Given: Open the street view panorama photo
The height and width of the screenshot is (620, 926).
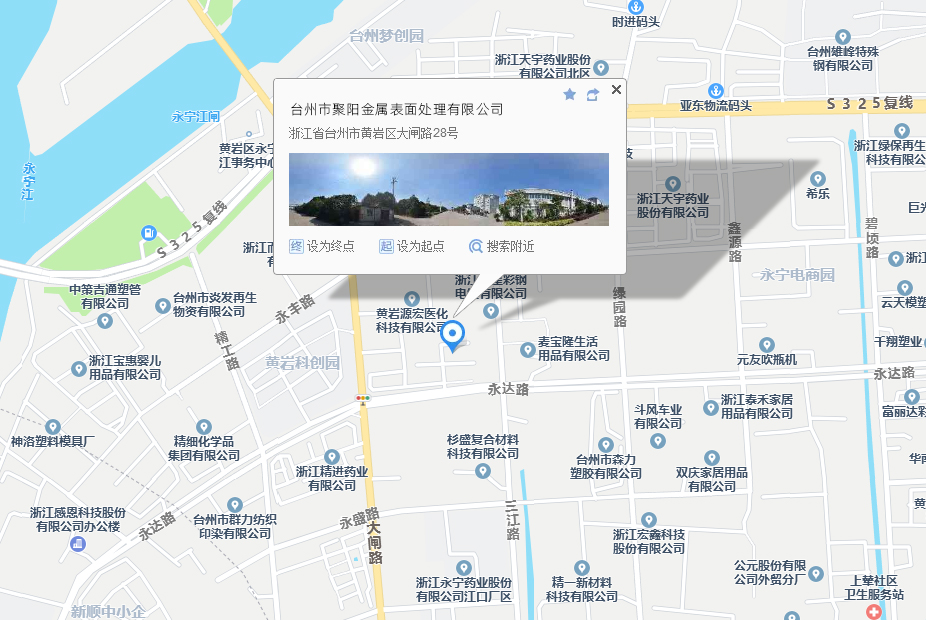Looking at the screenshot, I should [x=448, y=189].
